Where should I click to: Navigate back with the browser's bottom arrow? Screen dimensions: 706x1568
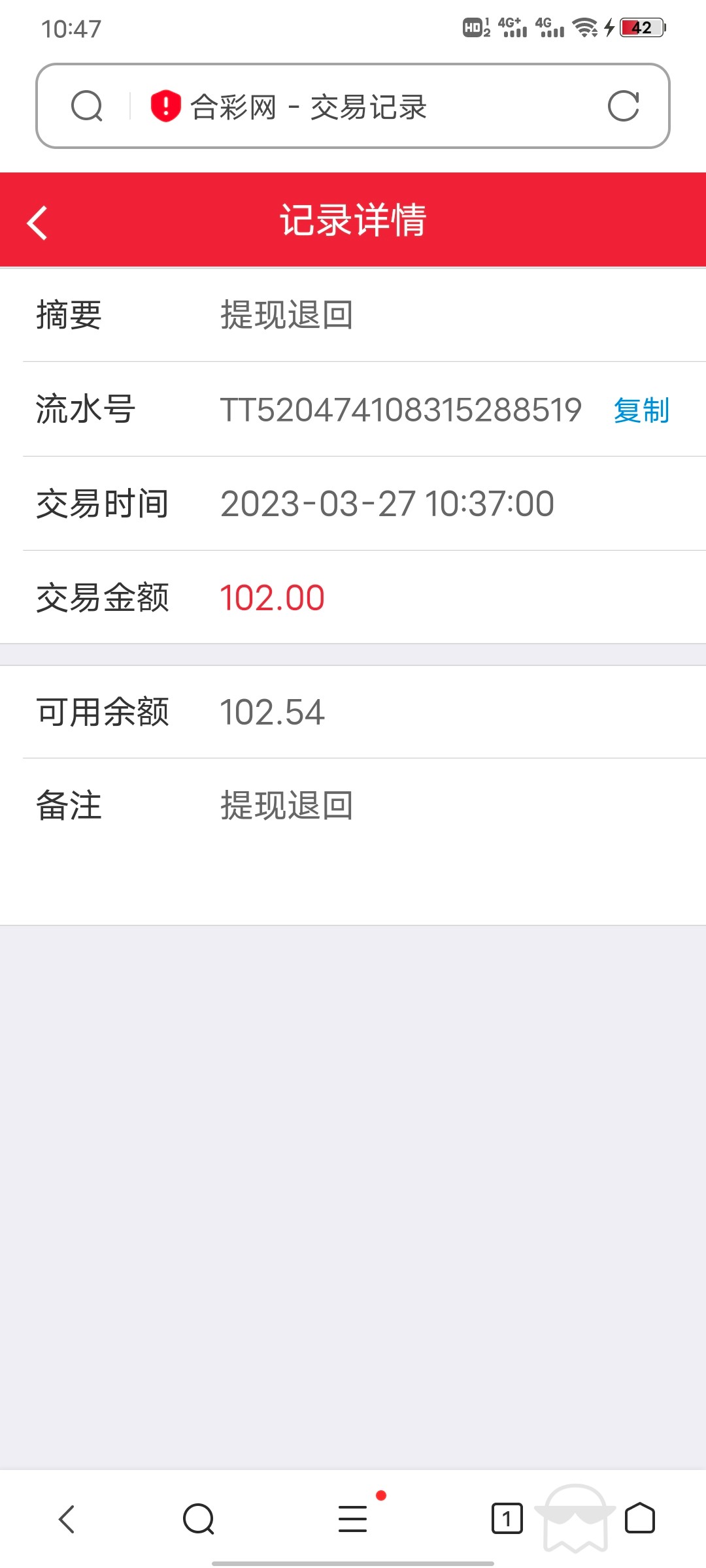pos(67,1519)
